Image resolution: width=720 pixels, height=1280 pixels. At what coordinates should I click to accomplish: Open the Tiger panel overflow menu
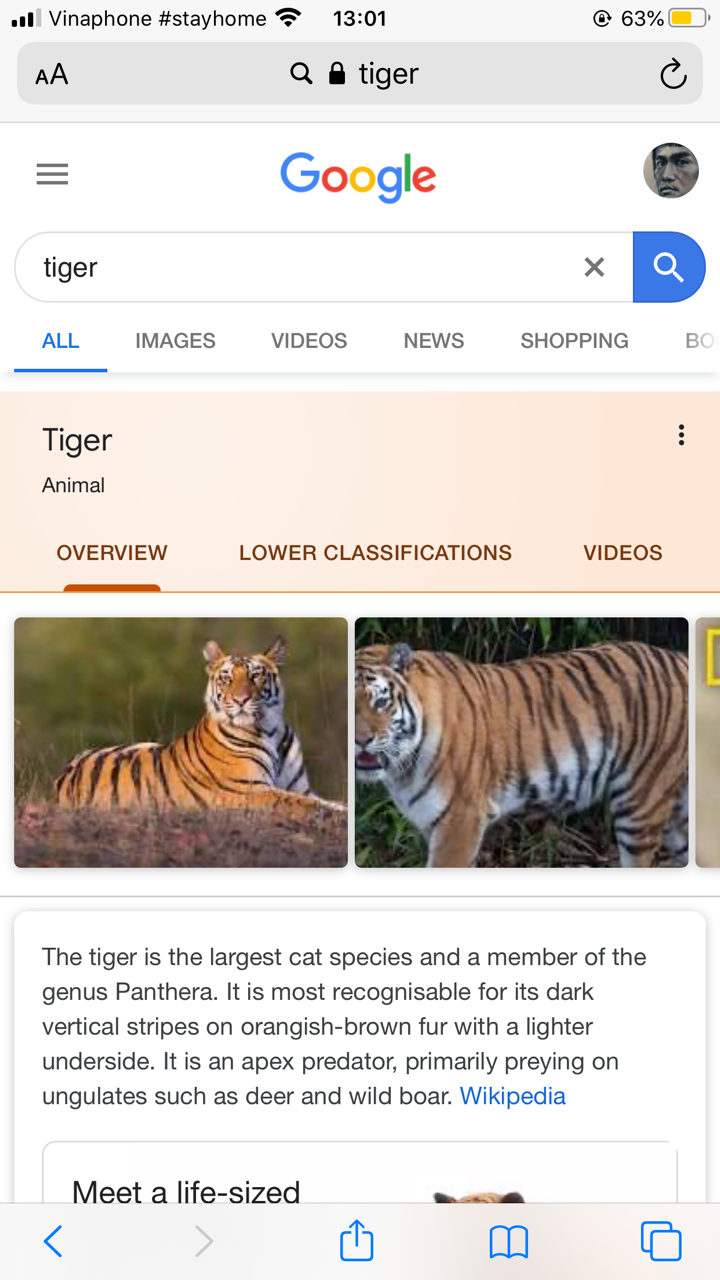click(x=681, y=435)
